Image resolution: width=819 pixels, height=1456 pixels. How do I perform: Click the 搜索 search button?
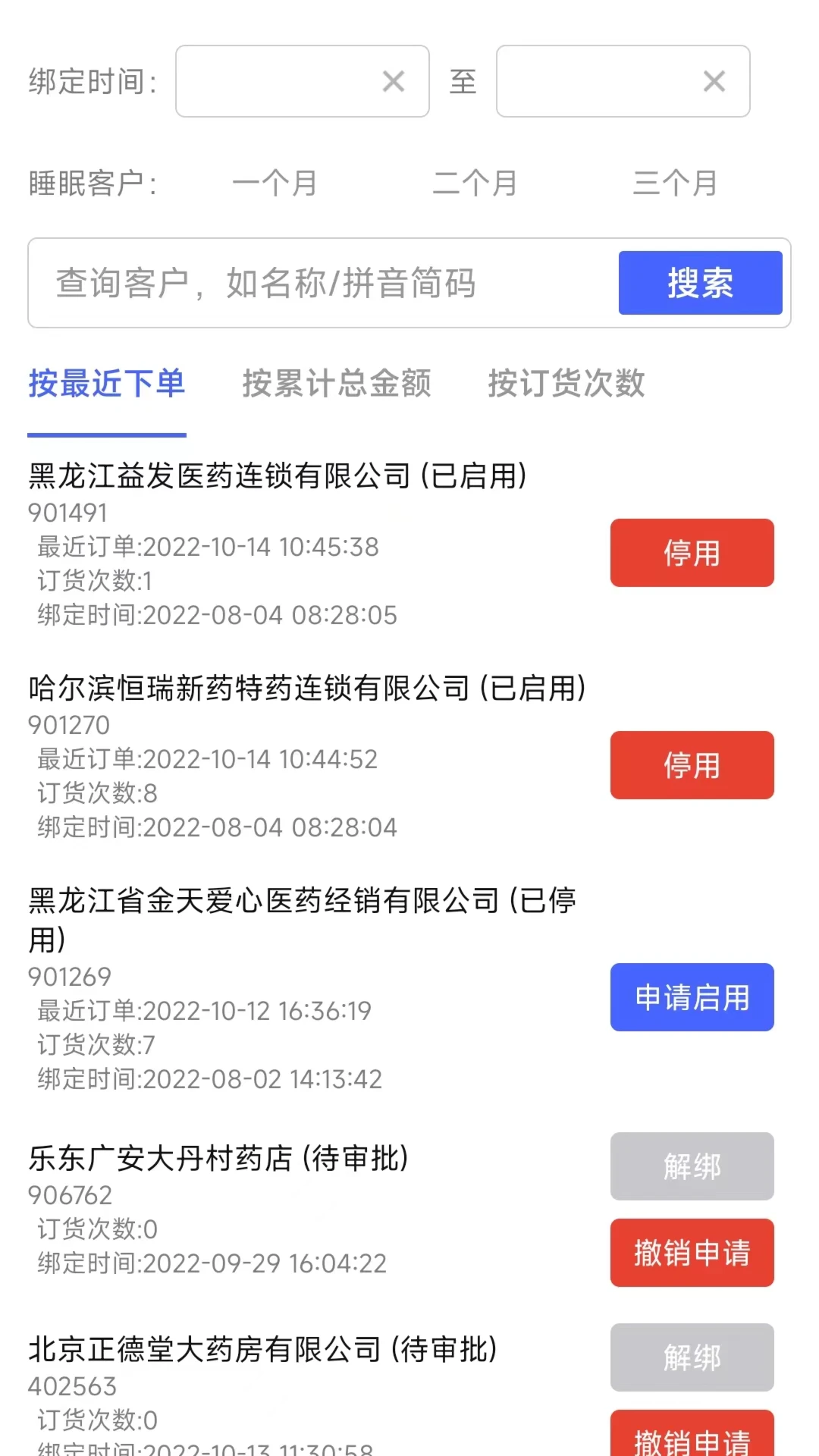point(699,283)
